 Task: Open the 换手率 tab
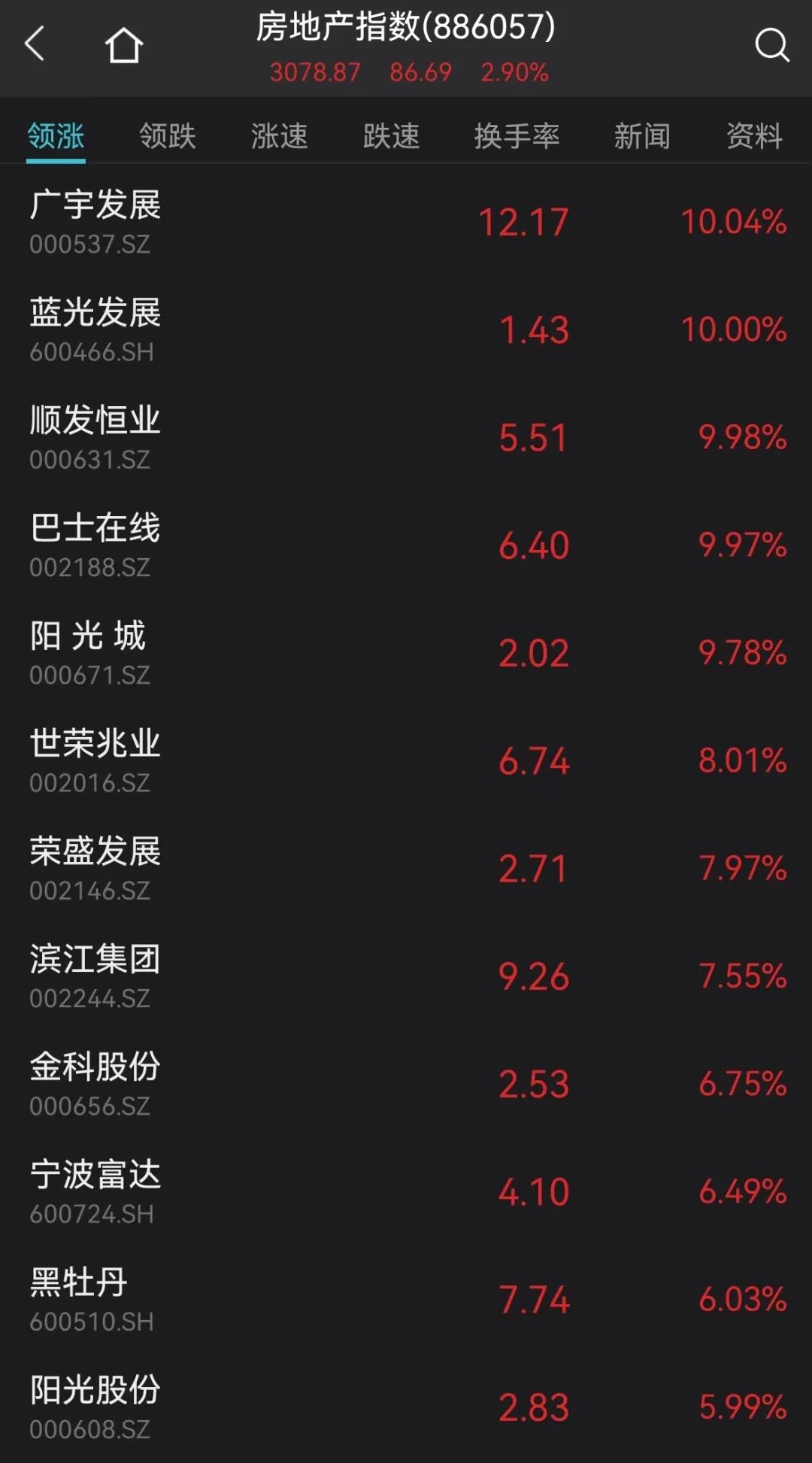point(517,136)
